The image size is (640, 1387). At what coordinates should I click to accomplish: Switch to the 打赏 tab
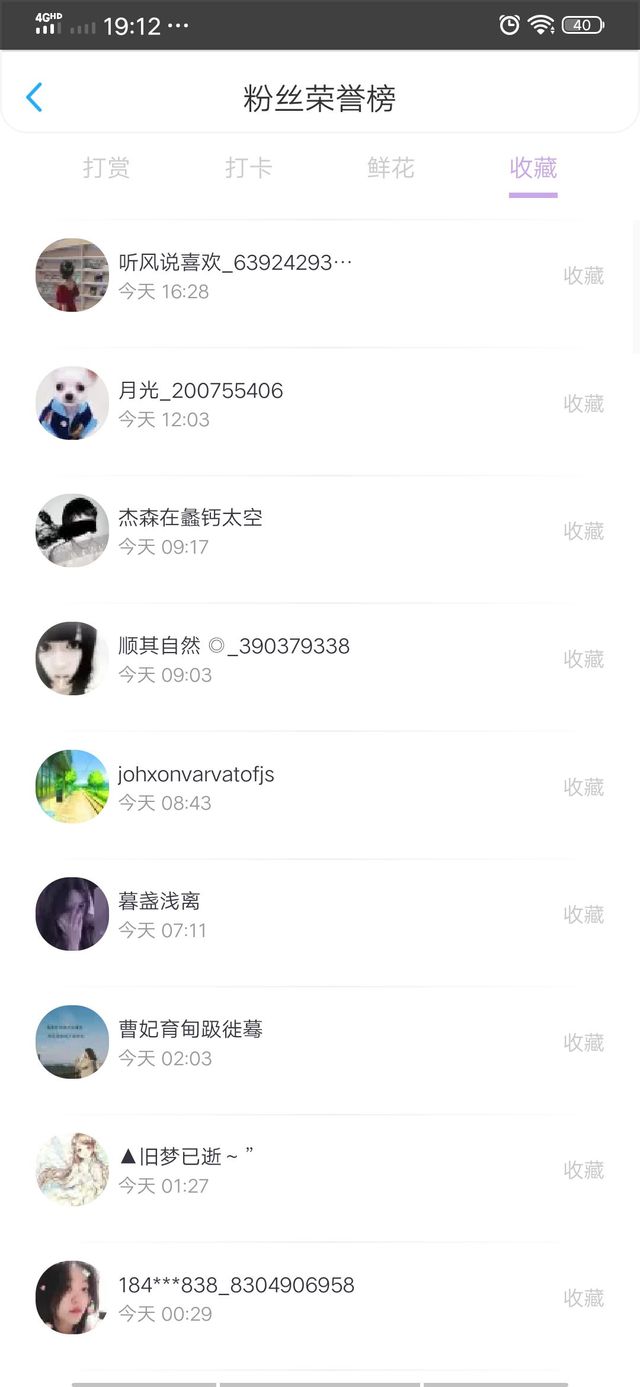click(106, 167)
